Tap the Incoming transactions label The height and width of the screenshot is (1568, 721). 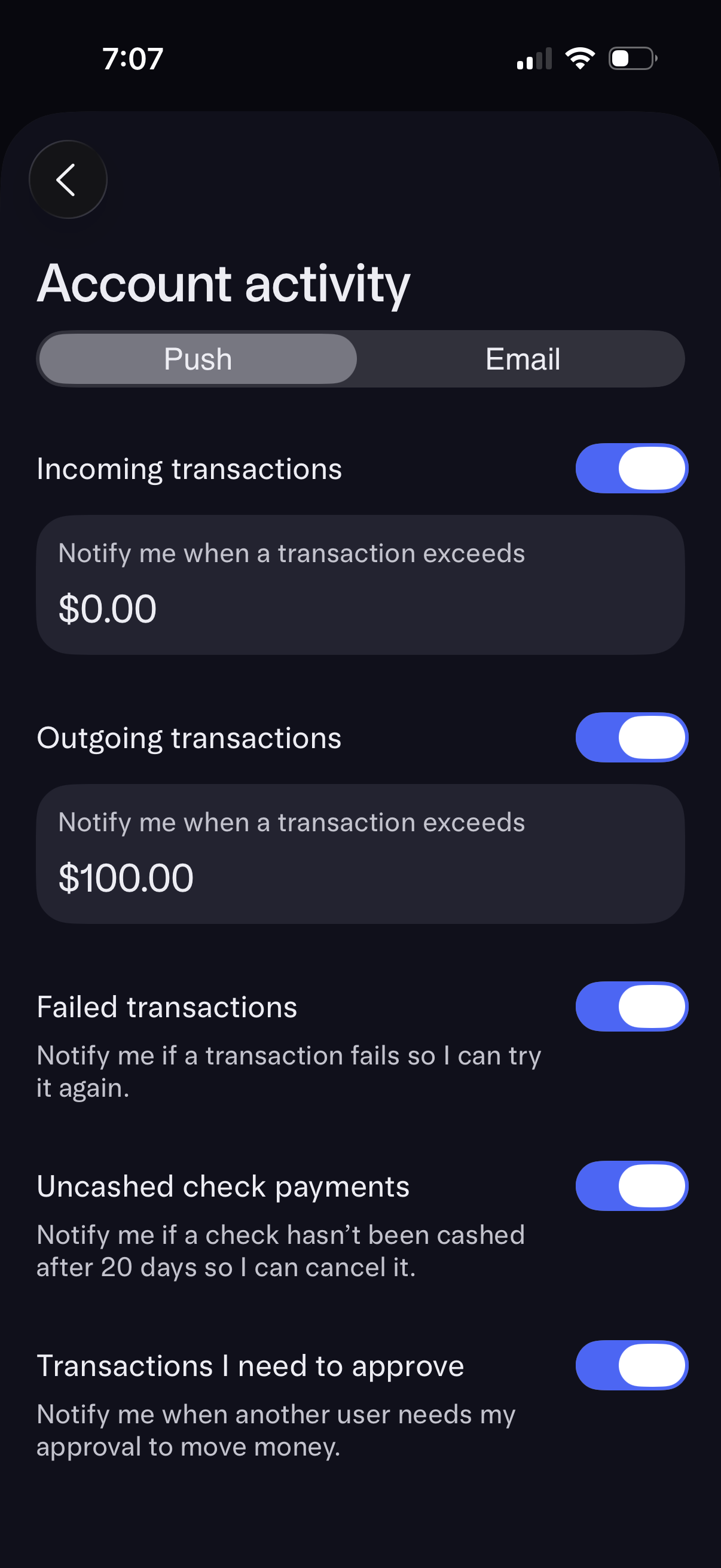pos(190,468)
